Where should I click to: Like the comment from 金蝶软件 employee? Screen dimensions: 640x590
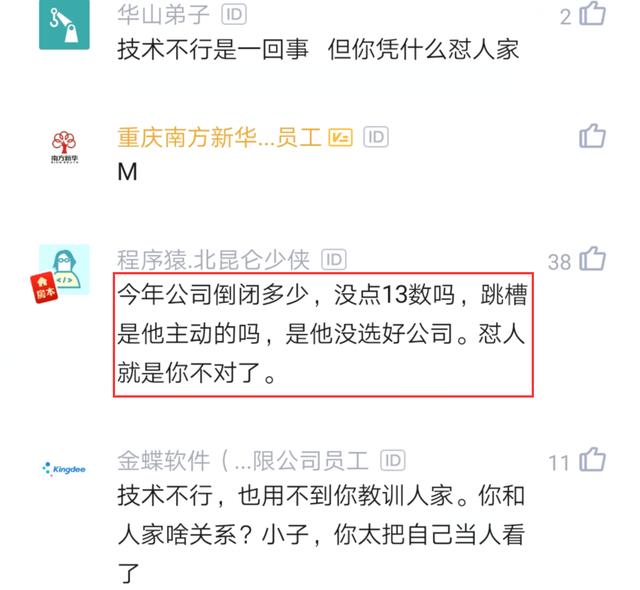[x=593, y=460]
